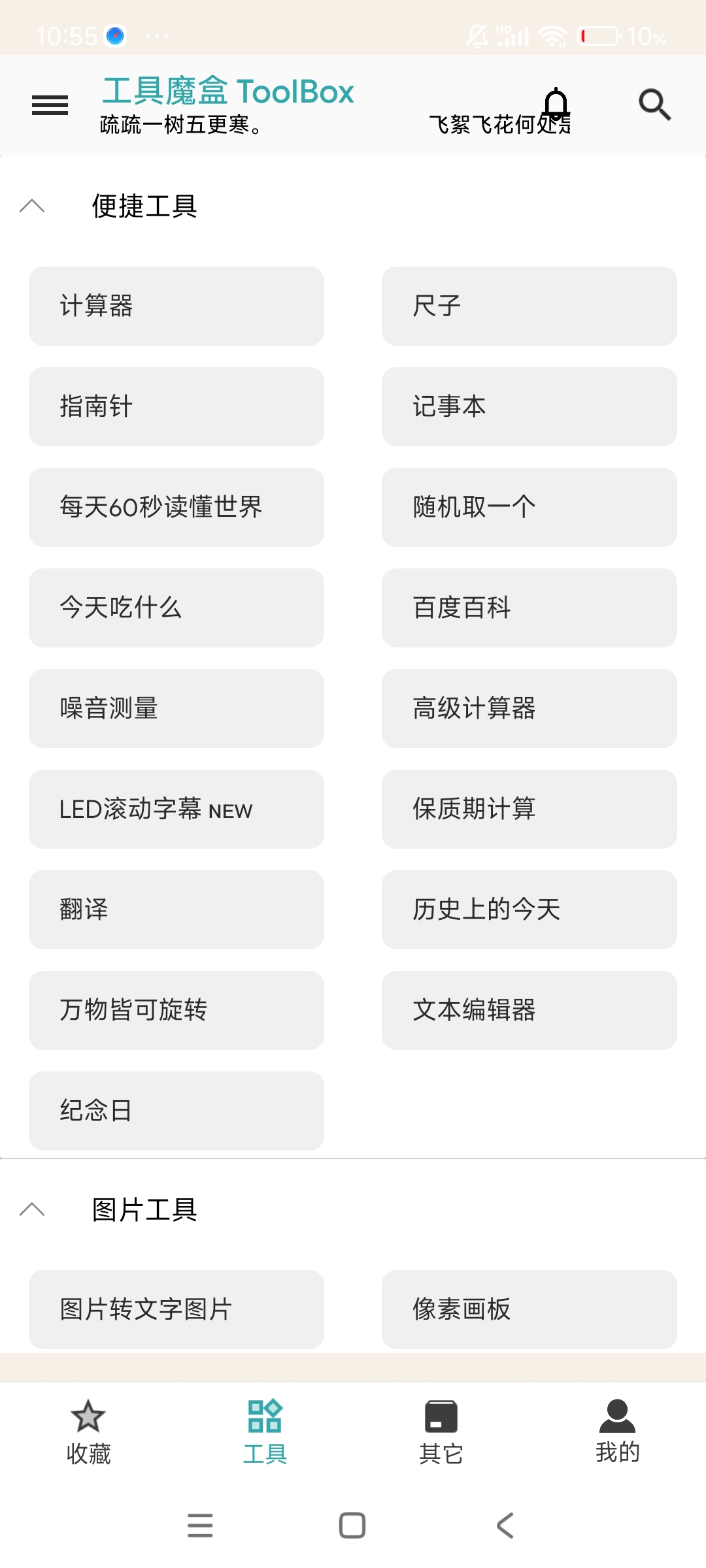The height and width of the screenshot is (1568, 706).
Task: Open 指南针
Action: click(176, 406)
